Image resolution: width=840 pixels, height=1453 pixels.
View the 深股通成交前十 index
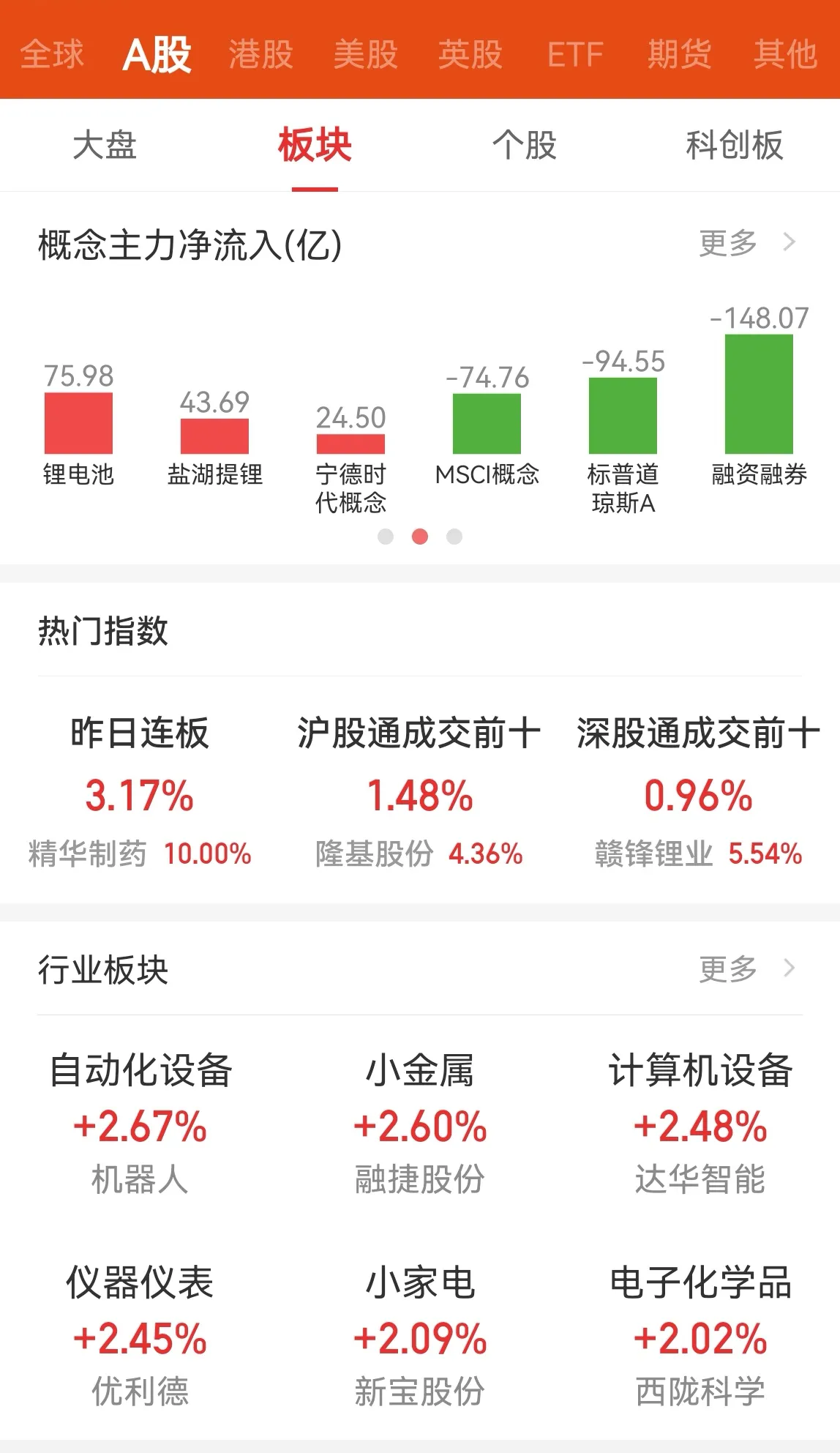point(698,791)
